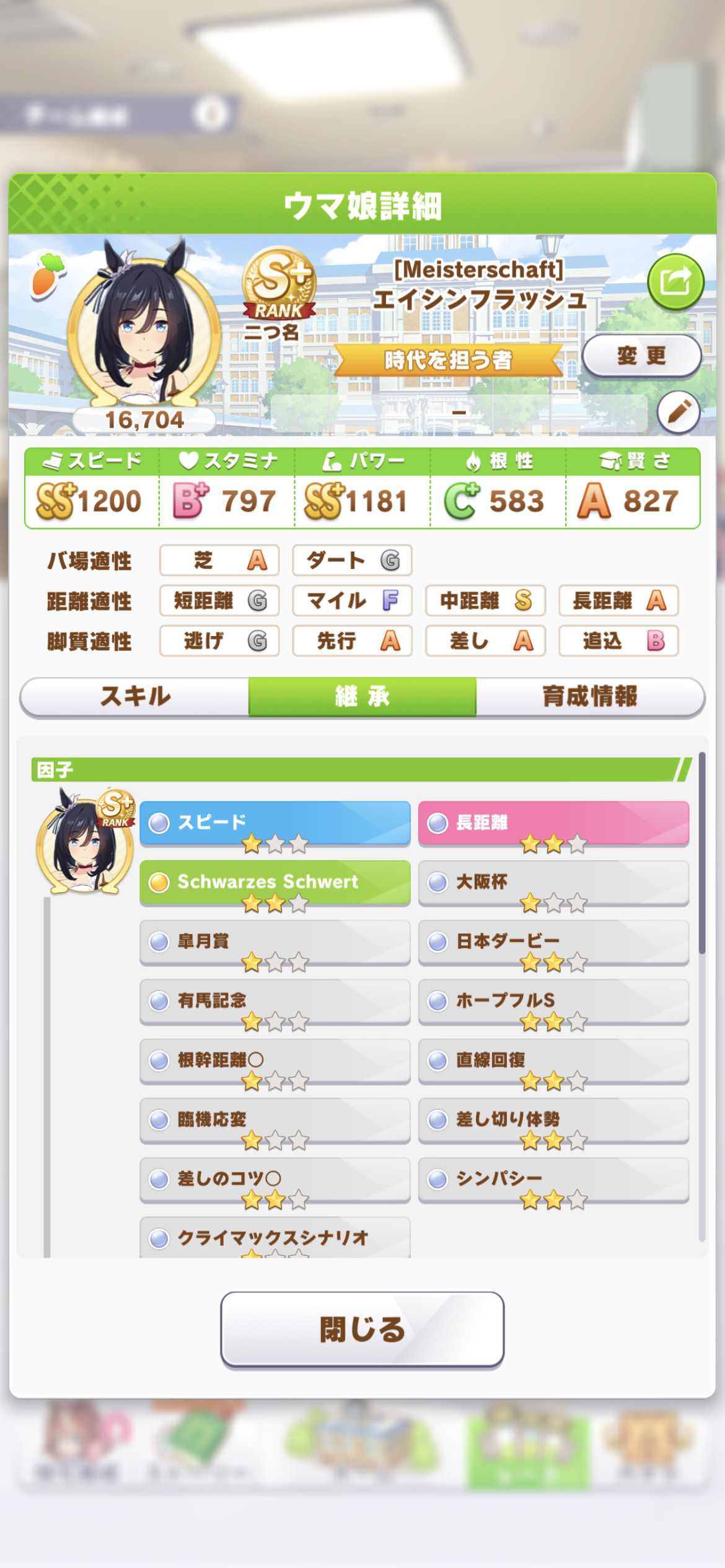The image size is (725, 1568).
Task: Open the ホープフルS factor
Action: coord(553,1001)
